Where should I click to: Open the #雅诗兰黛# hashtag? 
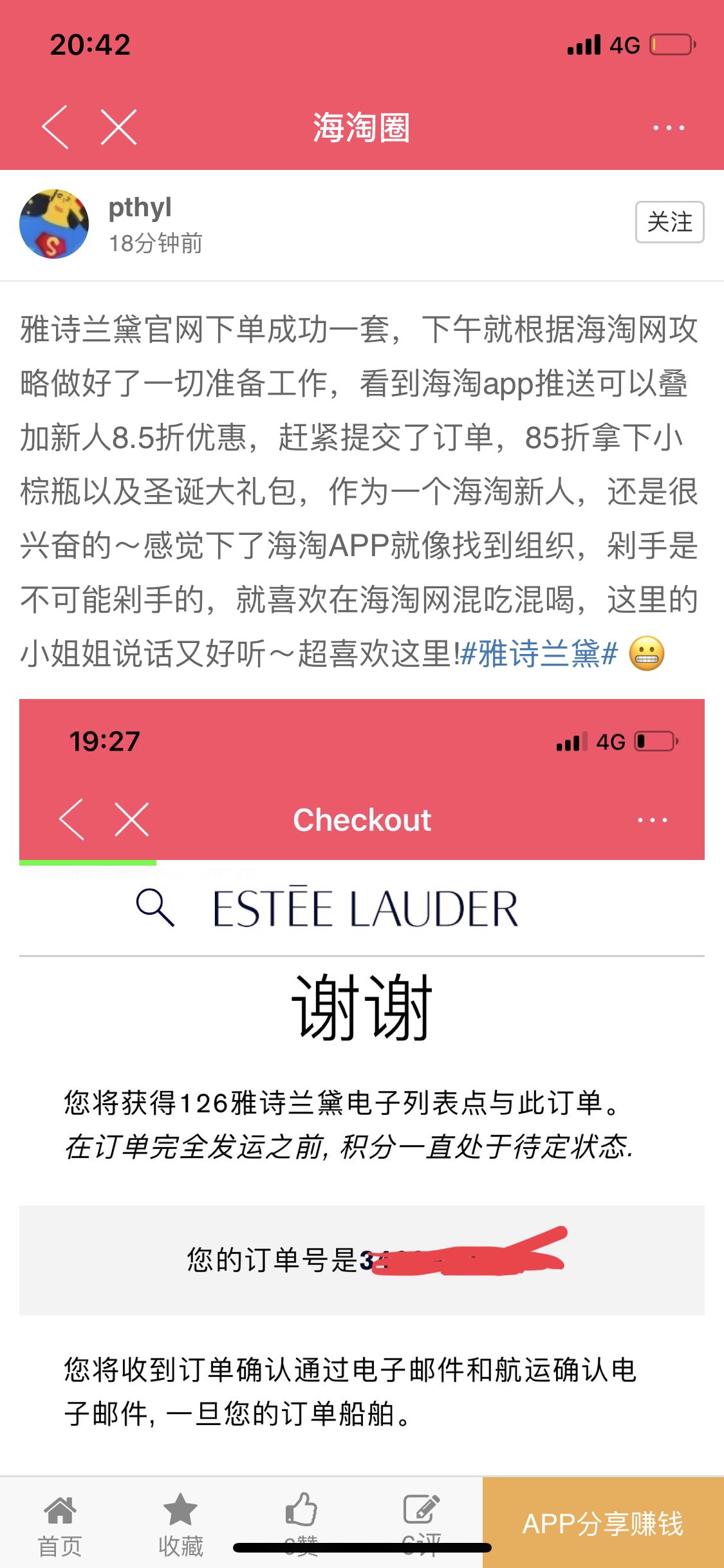coord(539,654)
